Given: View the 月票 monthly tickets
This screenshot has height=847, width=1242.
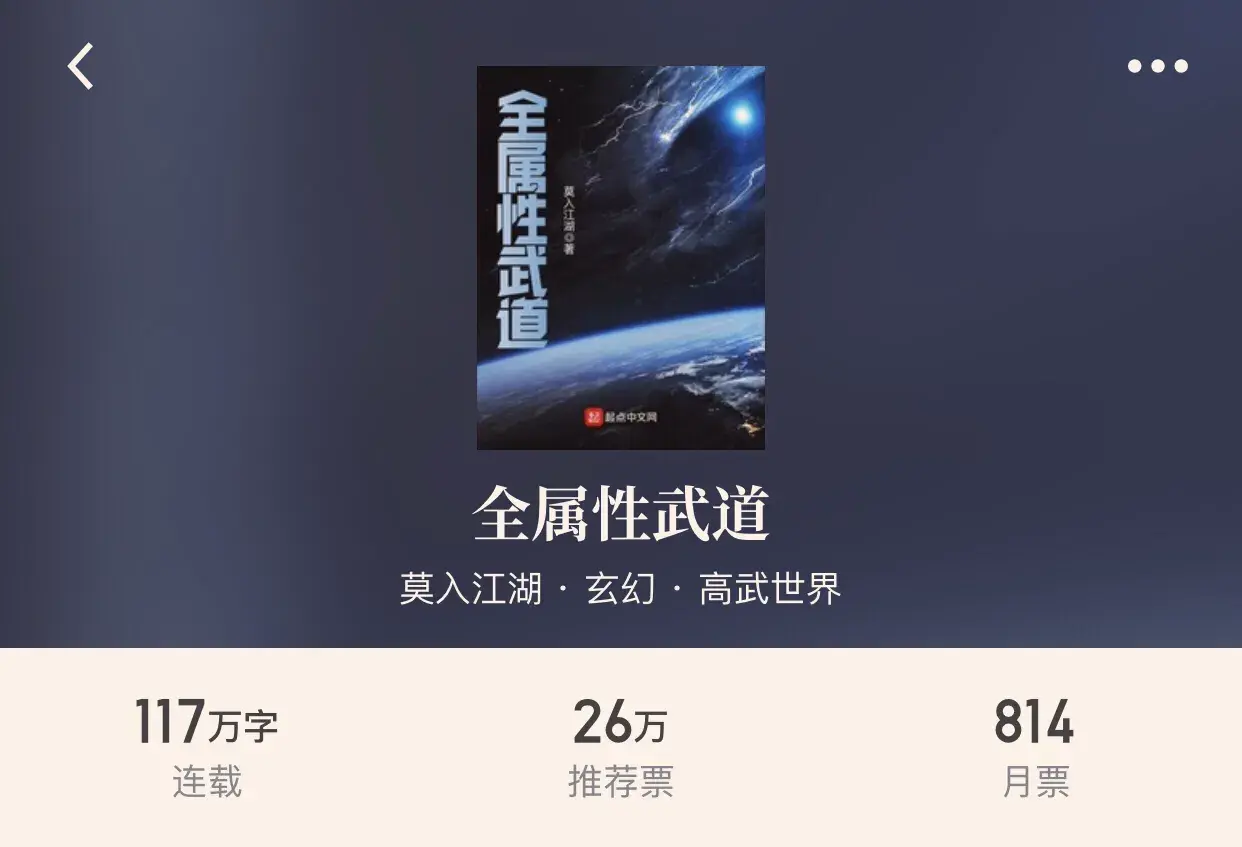Looking at the screenshot, I should [1035, 748].
